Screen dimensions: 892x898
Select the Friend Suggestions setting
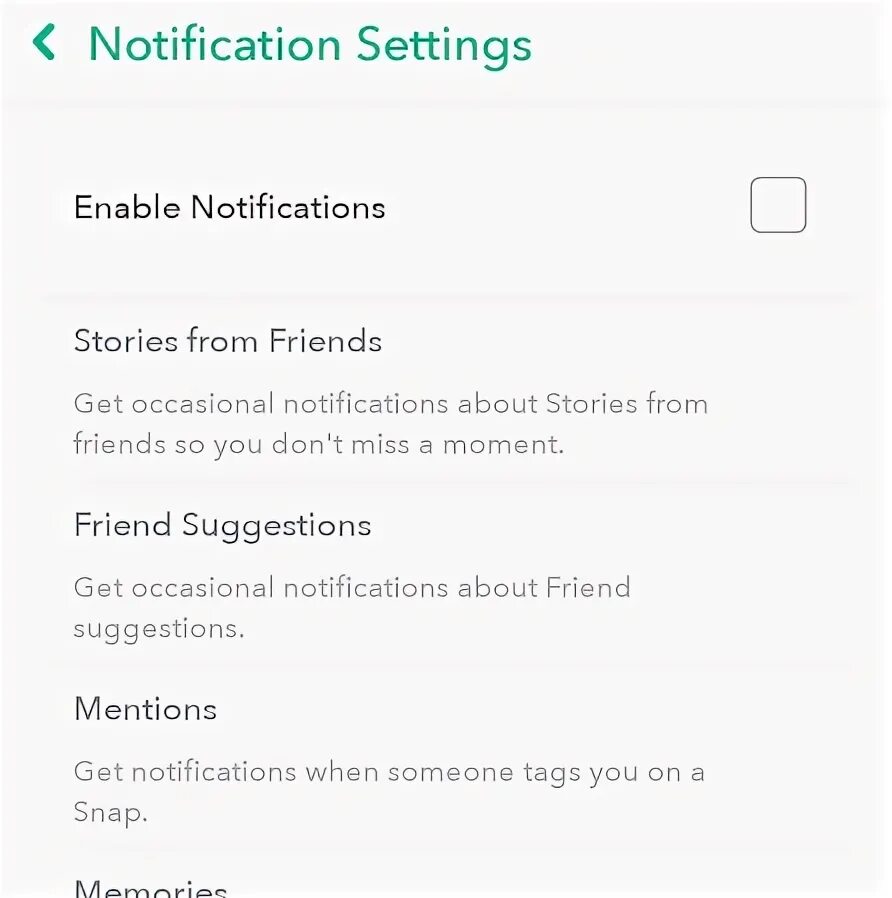(446, 574)
